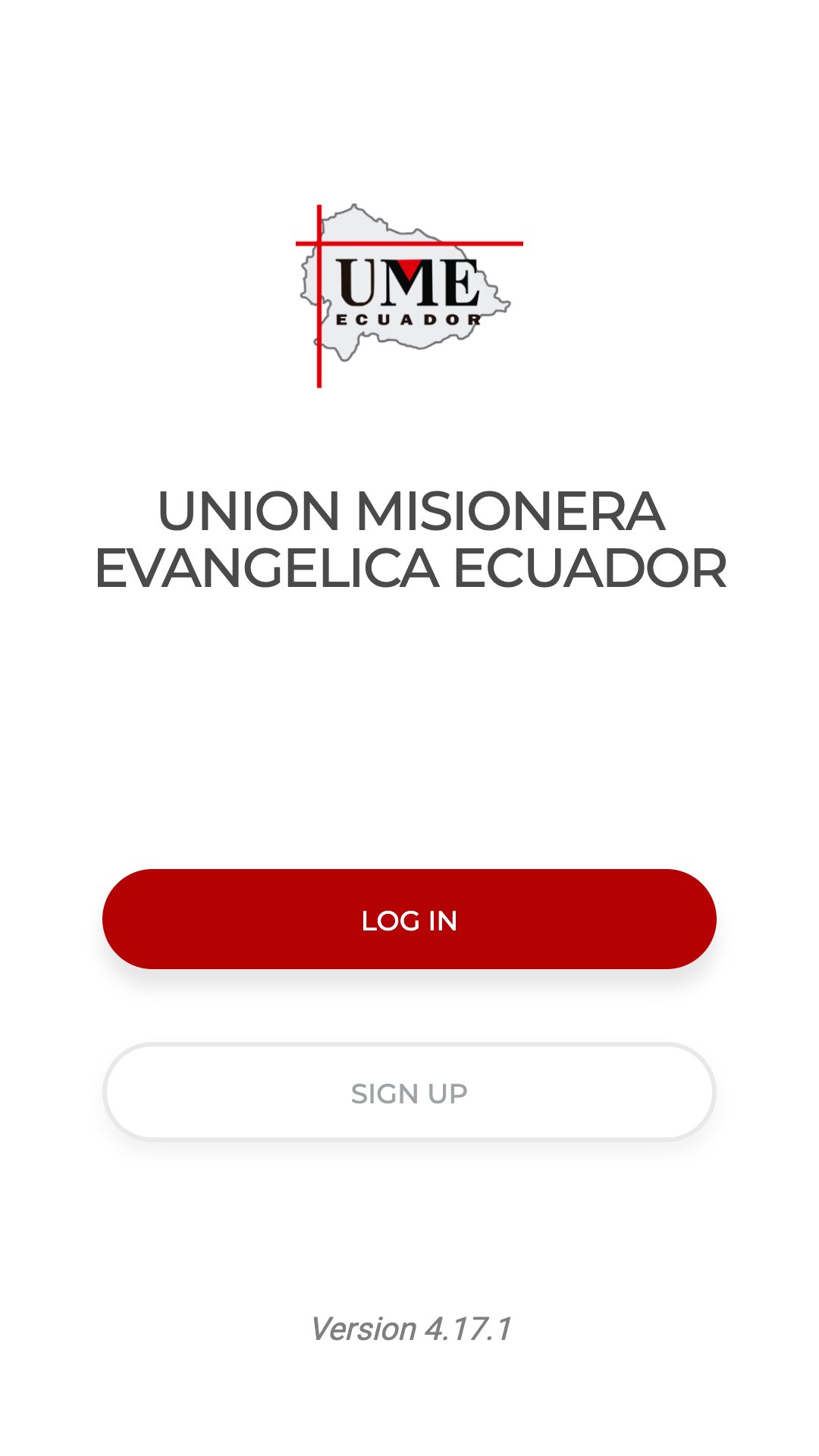Tap SIGN UP to create an account
This screenshot has height=1456, width=819.
409,1092
